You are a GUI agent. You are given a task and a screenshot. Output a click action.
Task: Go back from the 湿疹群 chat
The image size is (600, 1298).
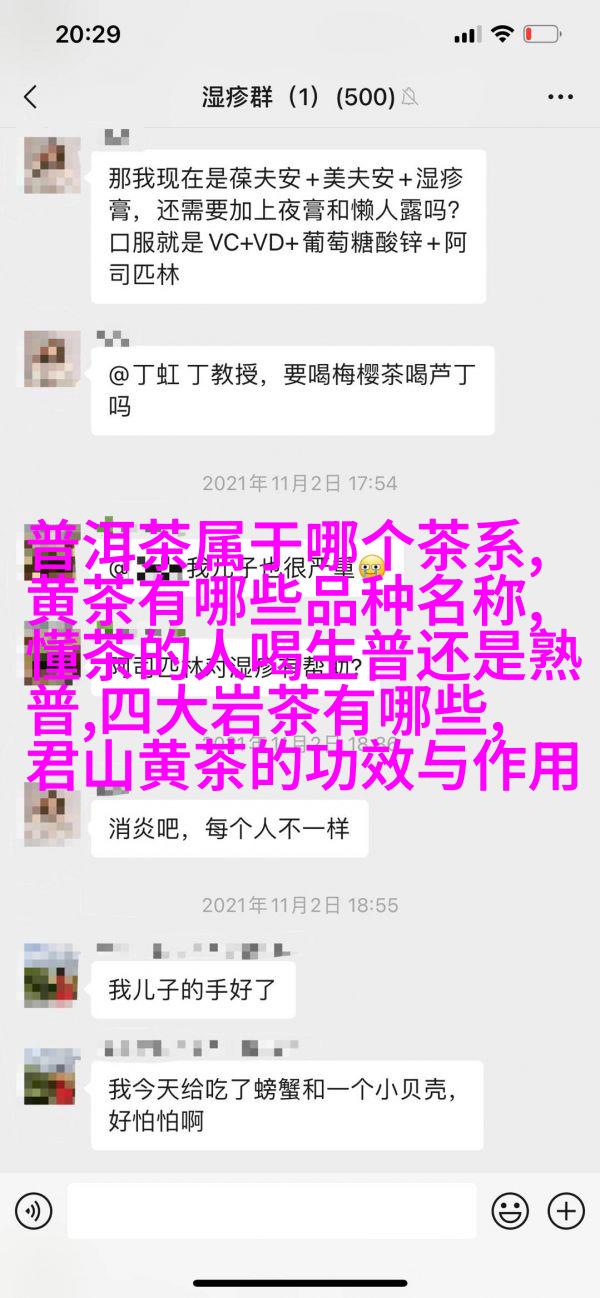tap(30, 97)
